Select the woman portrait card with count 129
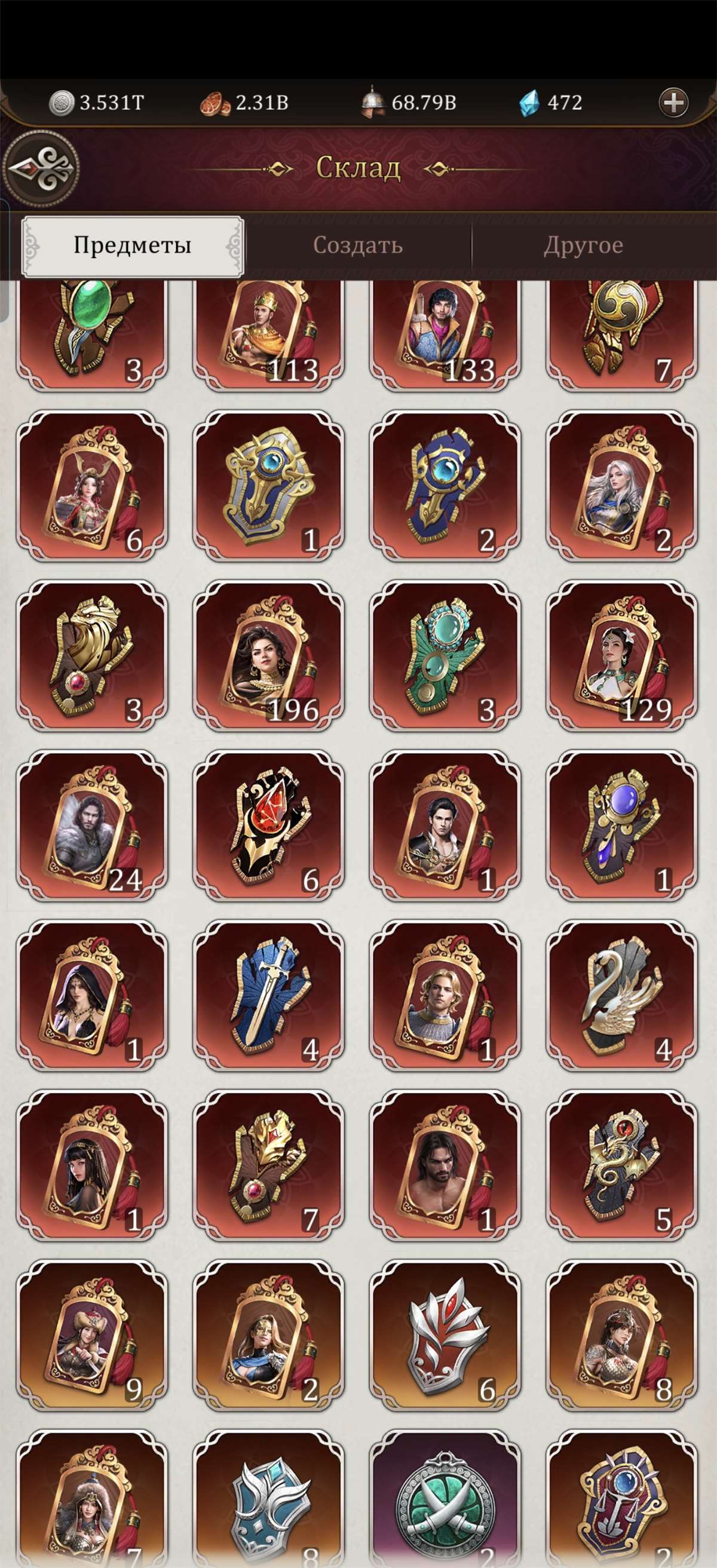Screen dimensions: 717x1568 click(621, 655)
